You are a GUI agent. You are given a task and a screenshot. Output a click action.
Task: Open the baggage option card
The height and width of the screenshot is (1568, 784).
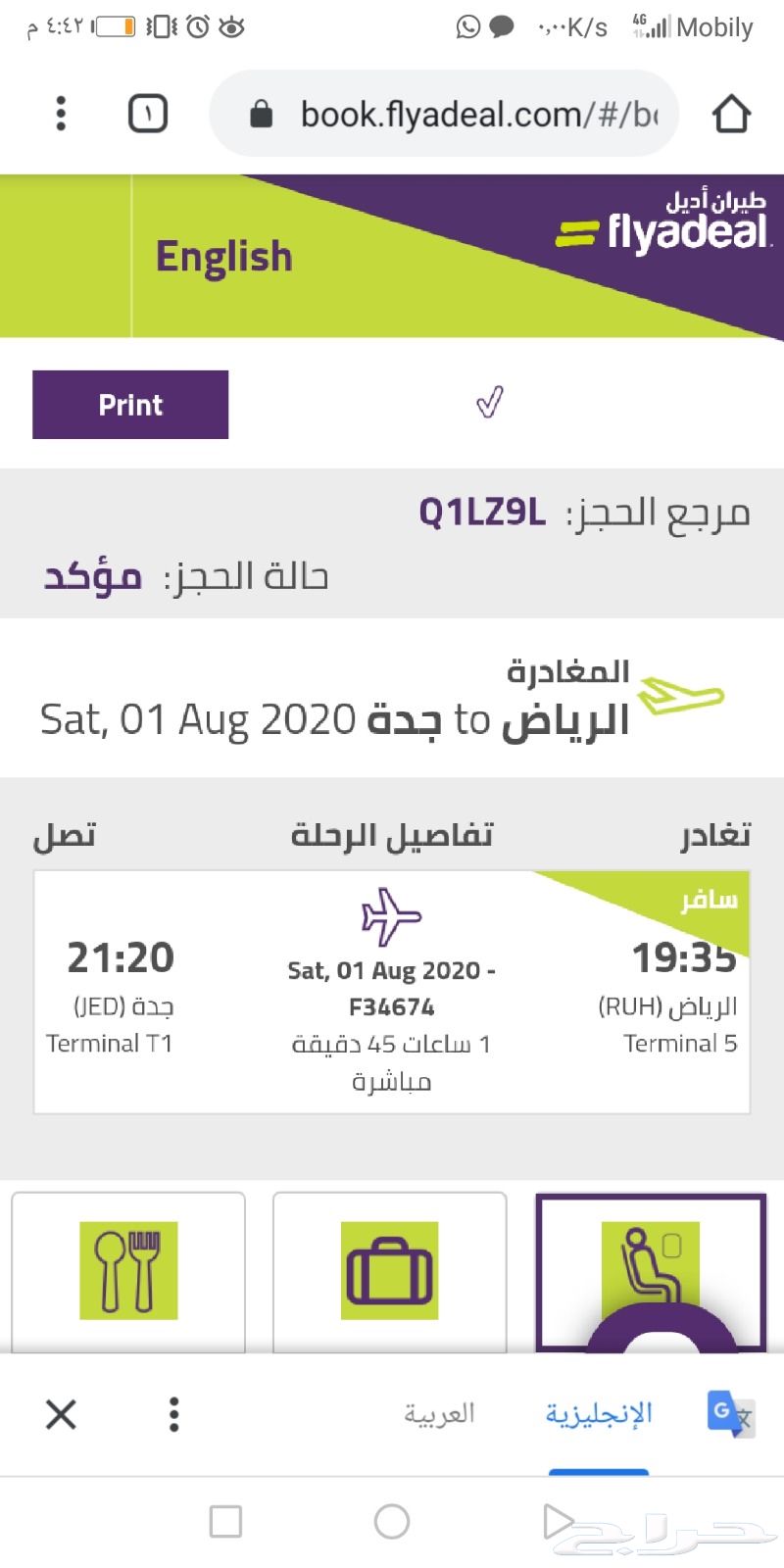[389, 1270]
